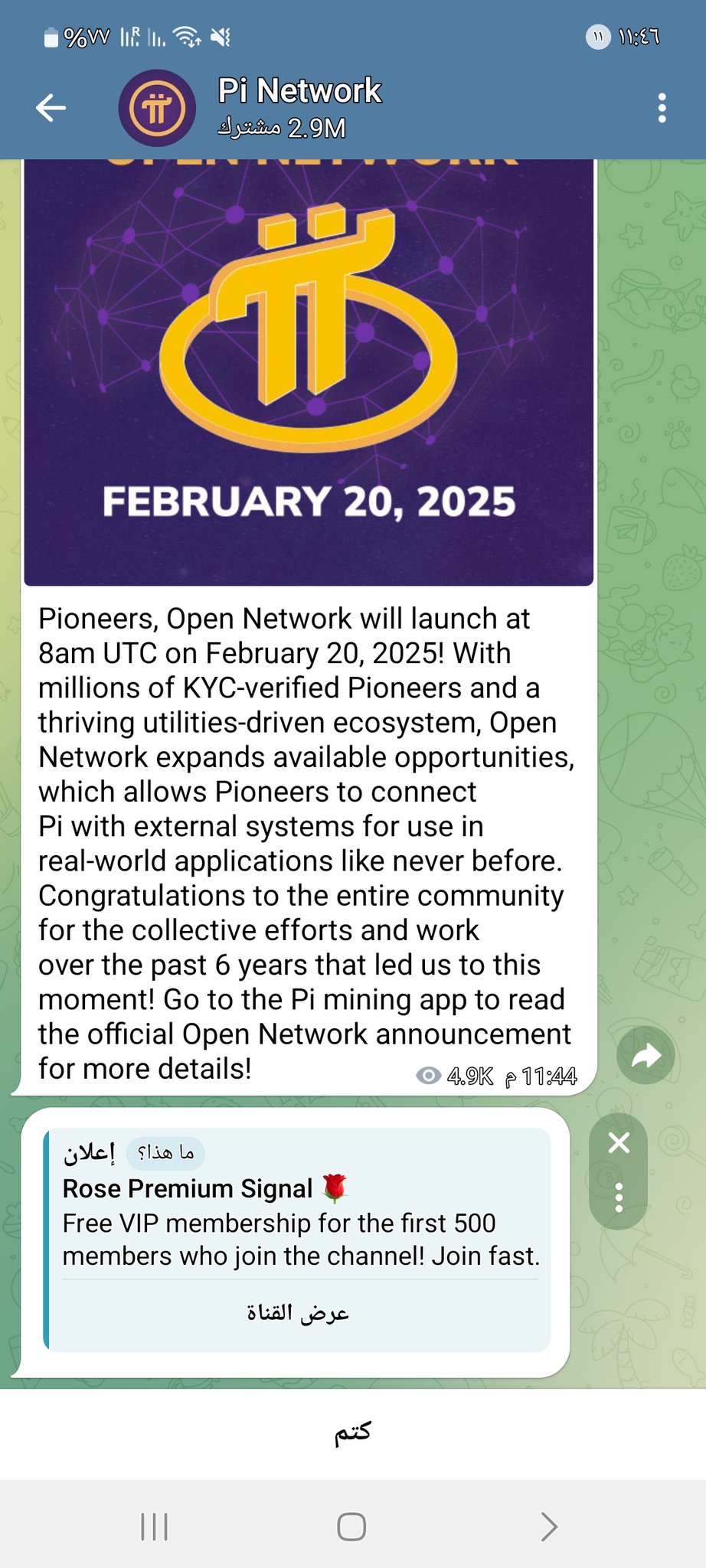706x1568 pixels.
Task: Tap 'عرض القناة' to view the channel
Action: tap(299, 1313)
